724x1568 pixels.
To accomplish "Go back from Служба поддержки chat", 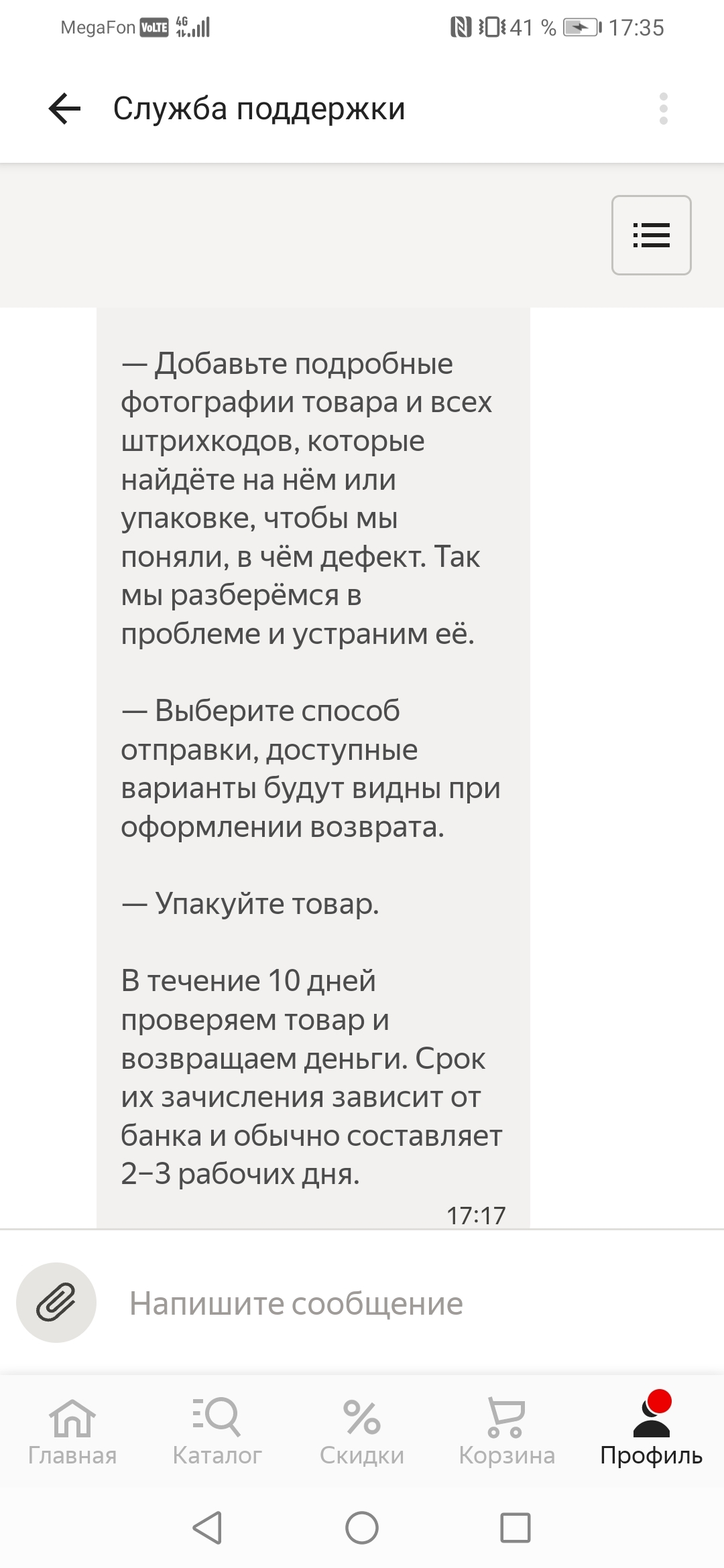I will click(x=65, y=109).
